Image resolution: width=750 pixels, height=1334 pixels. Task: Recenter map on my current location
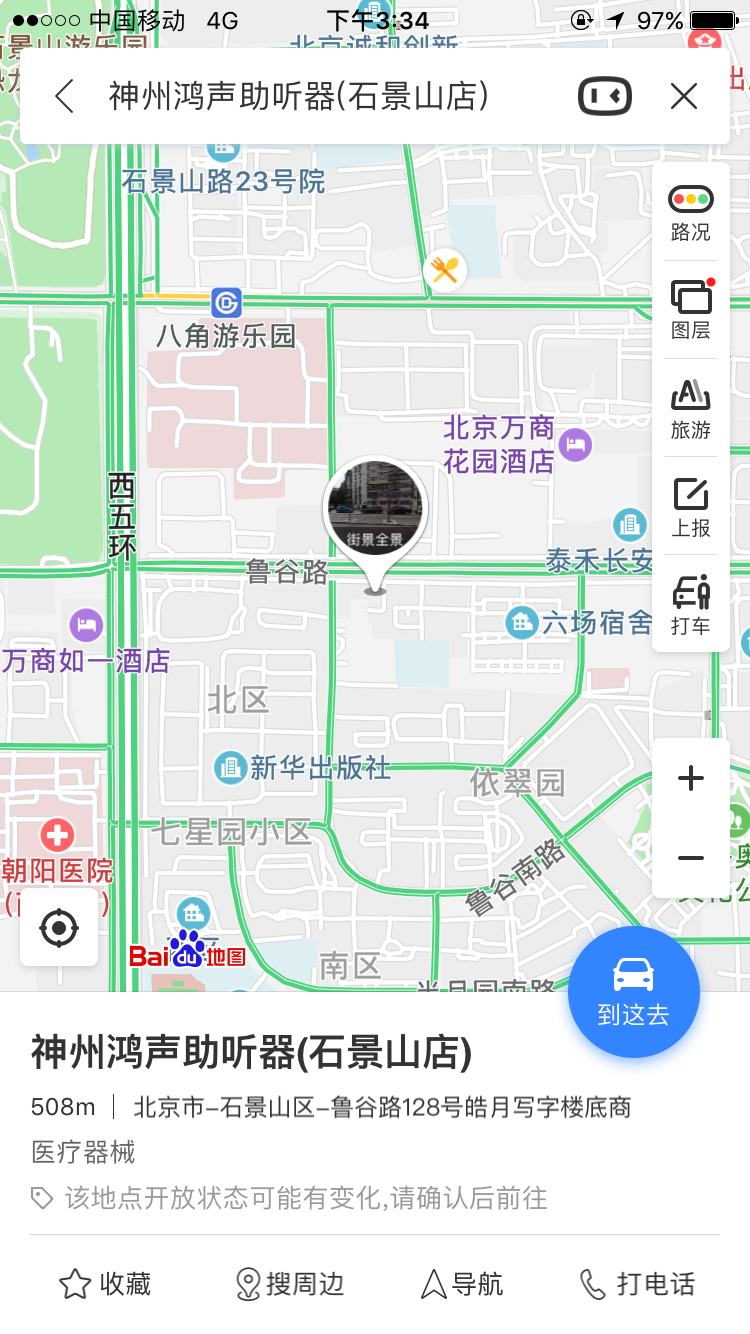click(x=59, y=928)
